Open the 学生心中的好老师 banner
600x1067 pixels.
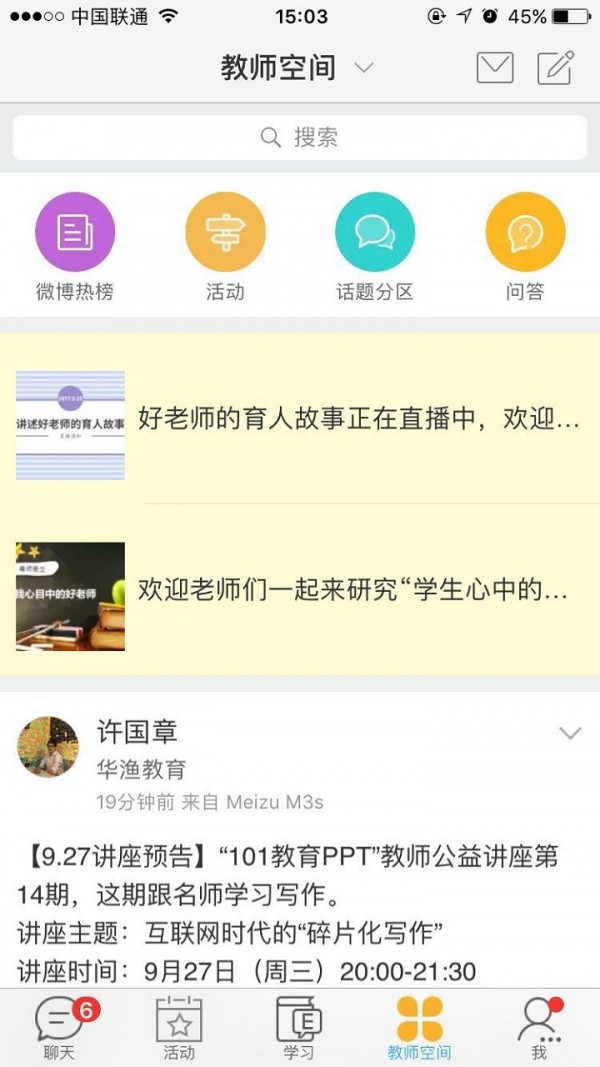click(x=300, y=592)
